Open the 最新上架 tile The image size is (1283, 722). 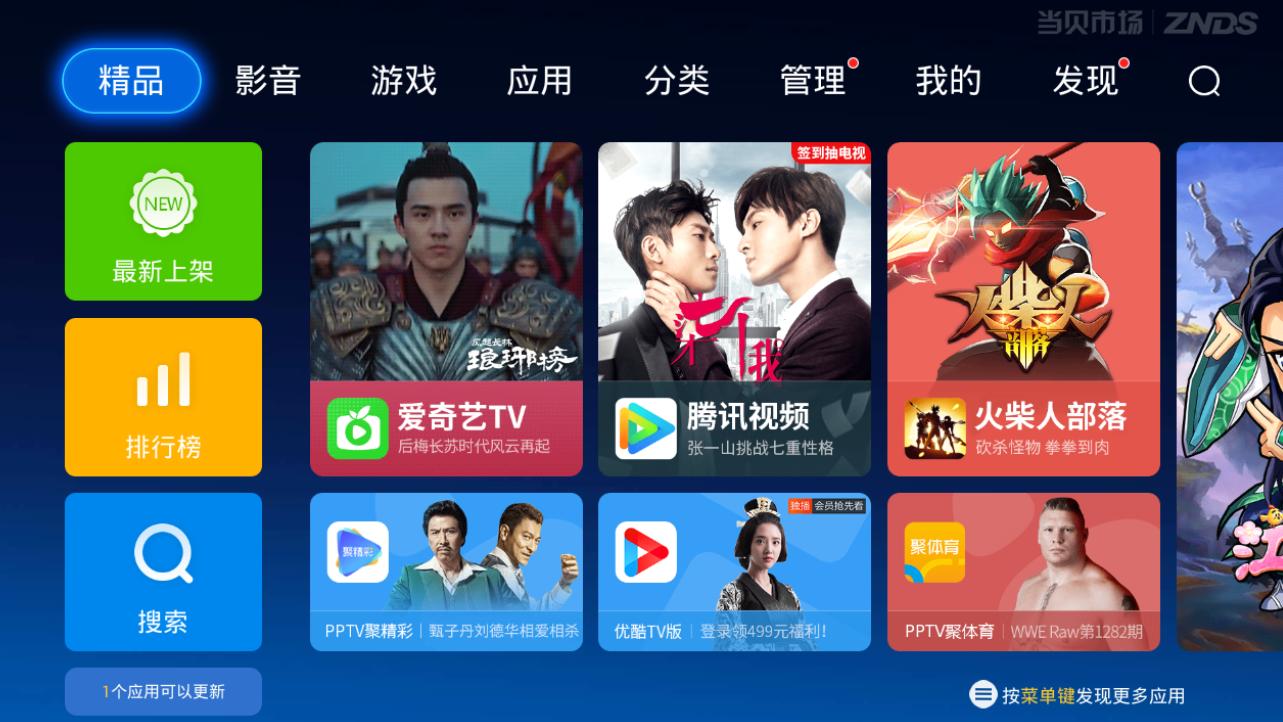click(x=163, y=221)
